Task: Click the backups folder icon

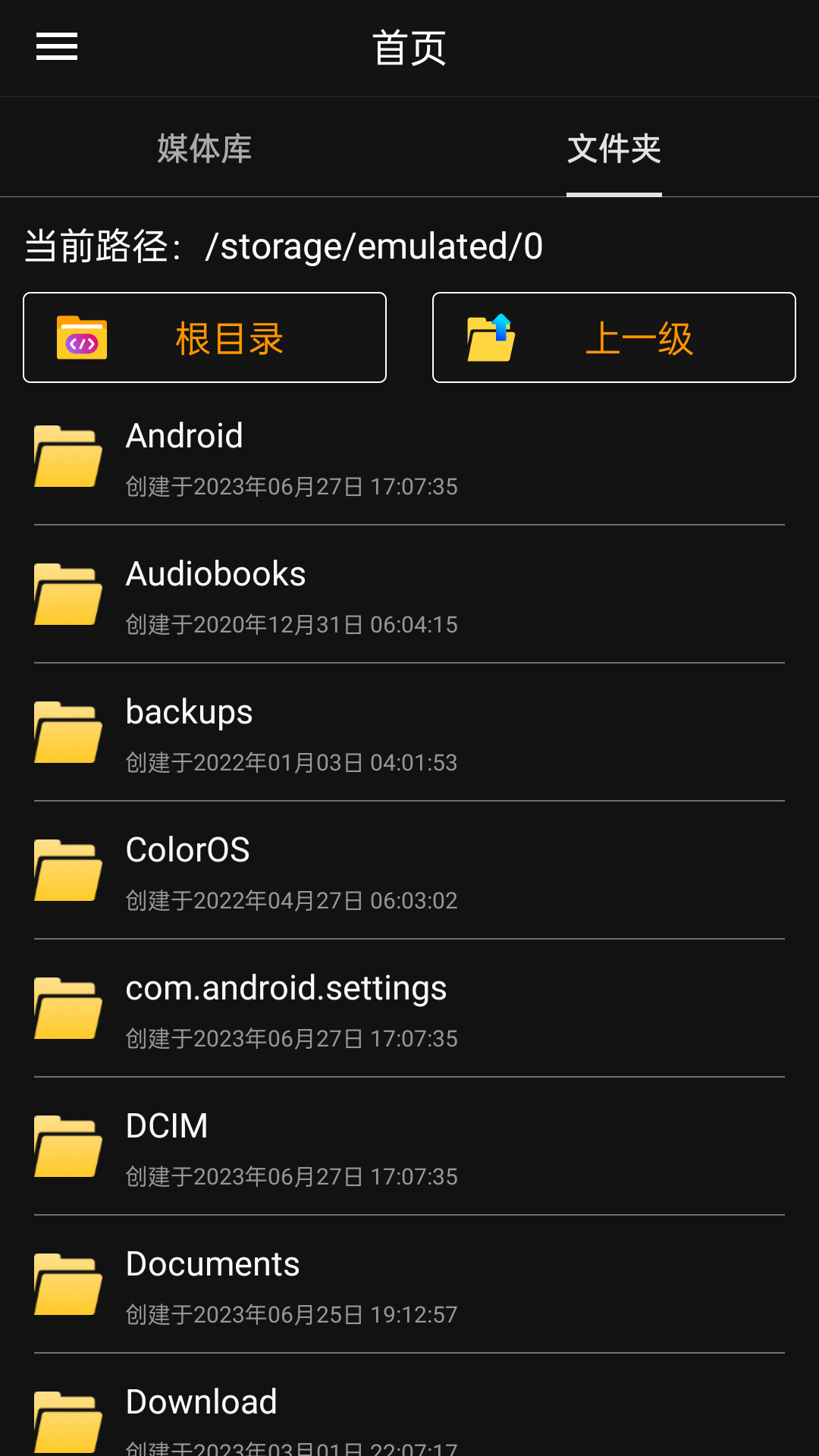Action: coord(67,732)
